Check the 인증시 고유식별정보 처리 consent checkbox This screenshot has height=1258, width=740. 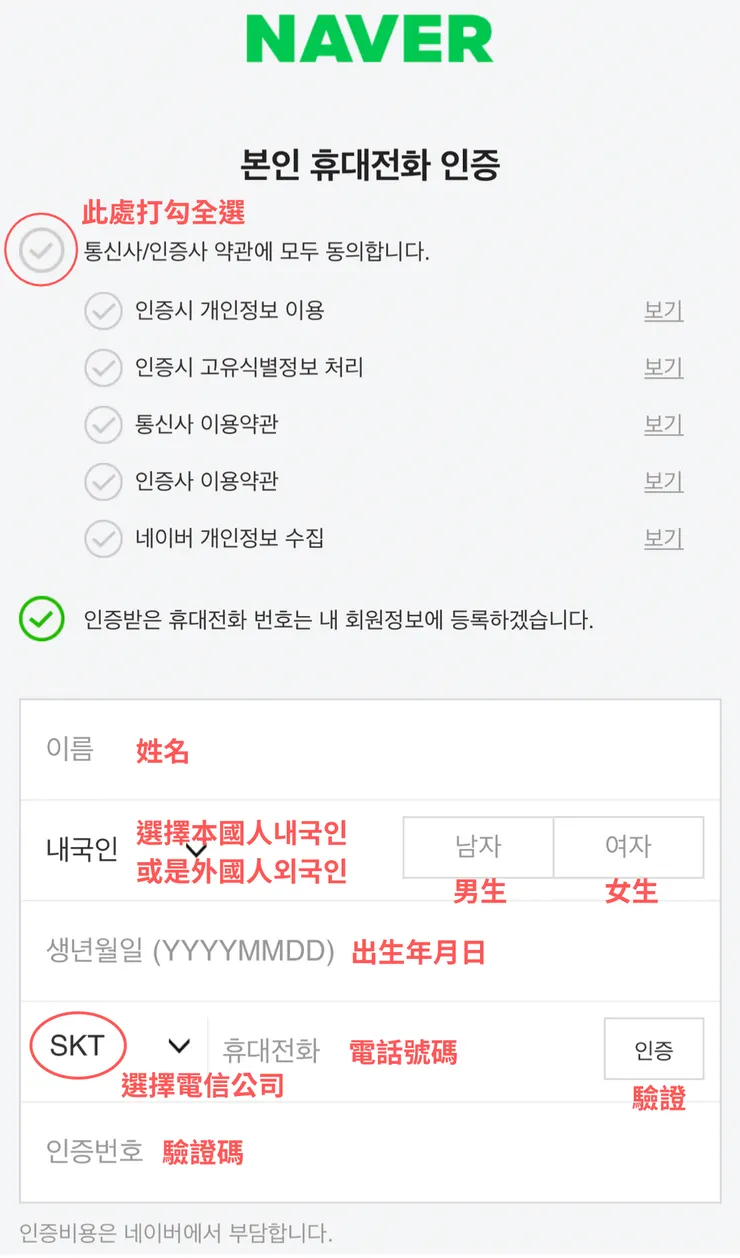[103, 368]
